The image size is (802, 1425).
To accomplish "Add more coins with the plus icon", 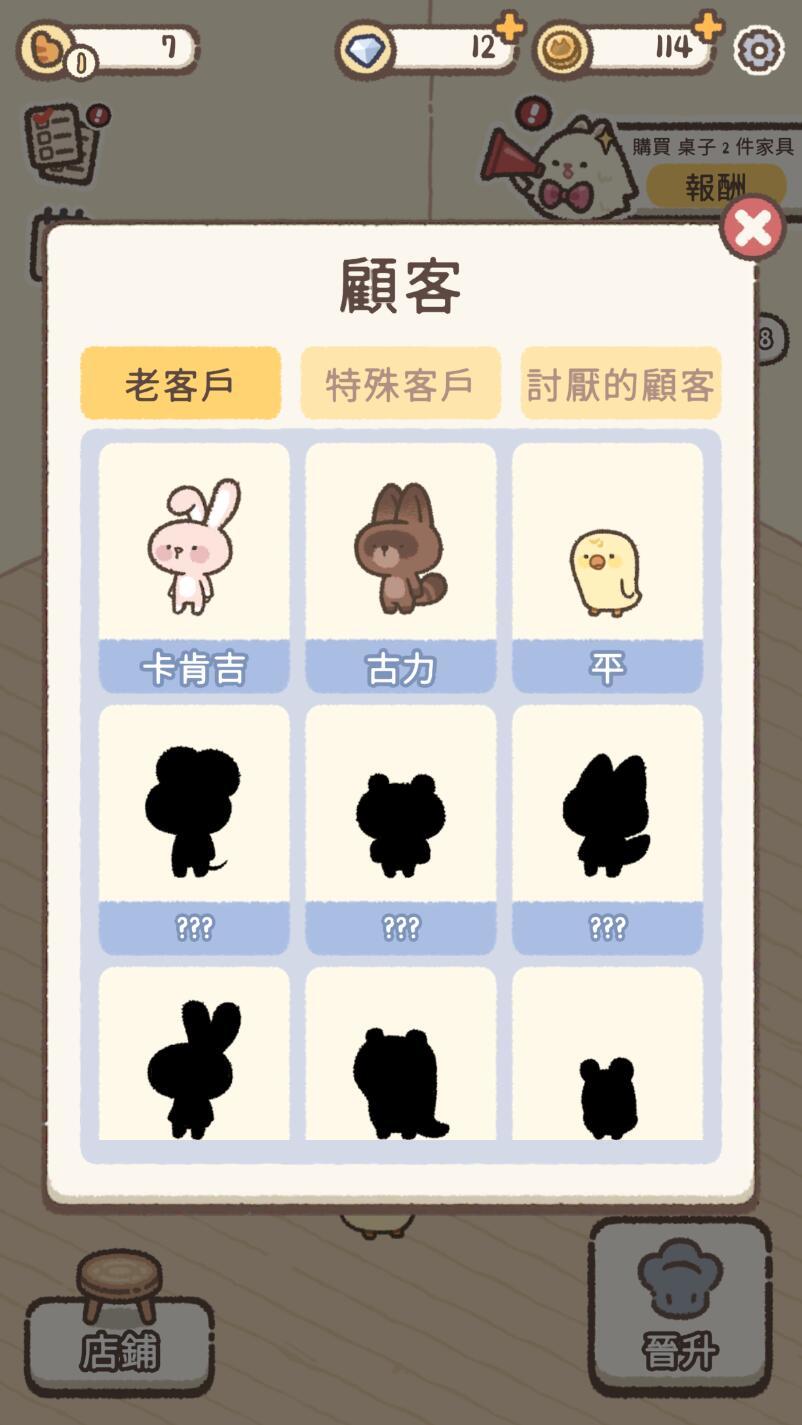I will pyautogui.click(x=708, y=27).
